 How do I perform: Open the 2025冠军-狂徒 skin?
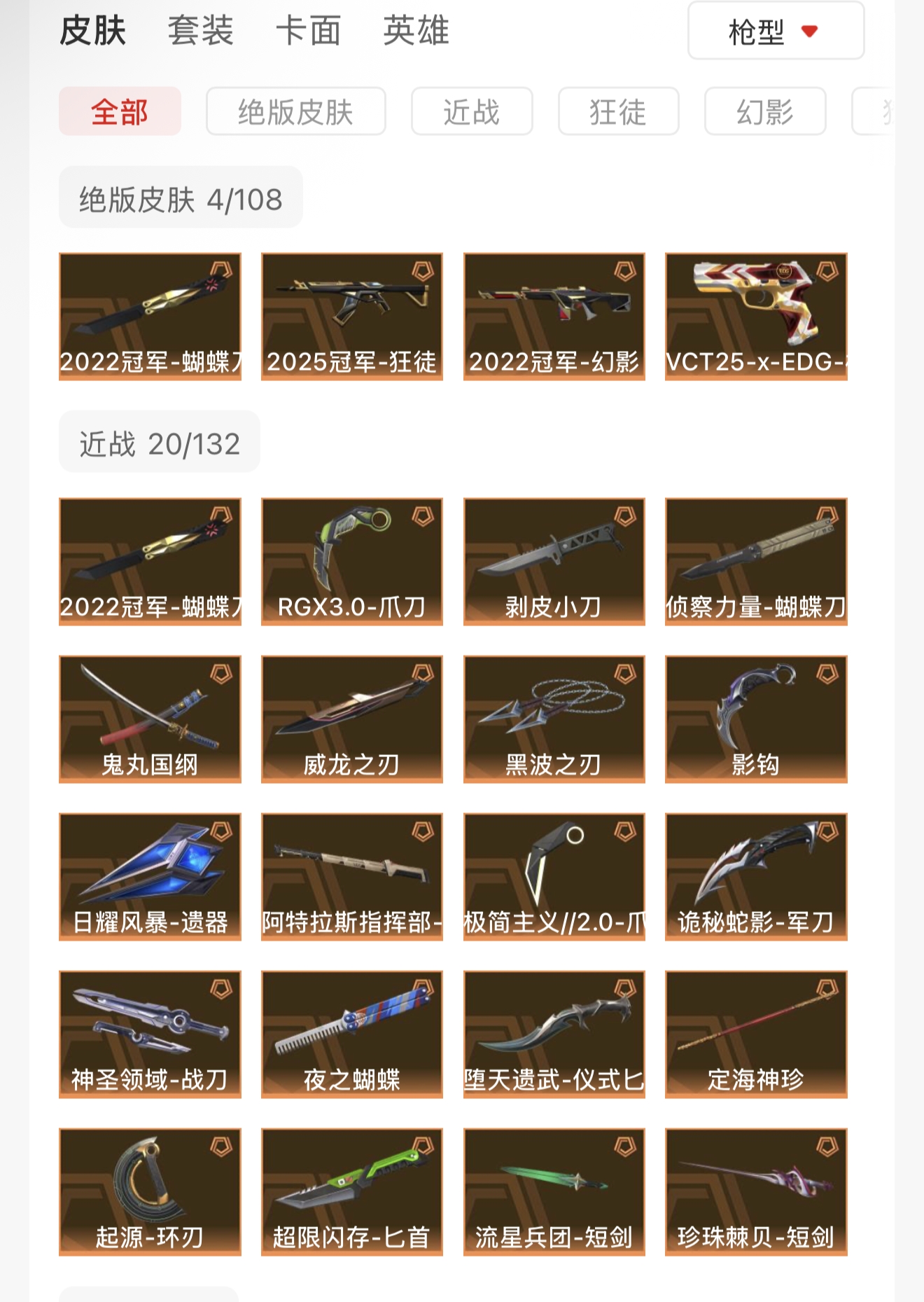pyautogui.click(x=351, y=317)
